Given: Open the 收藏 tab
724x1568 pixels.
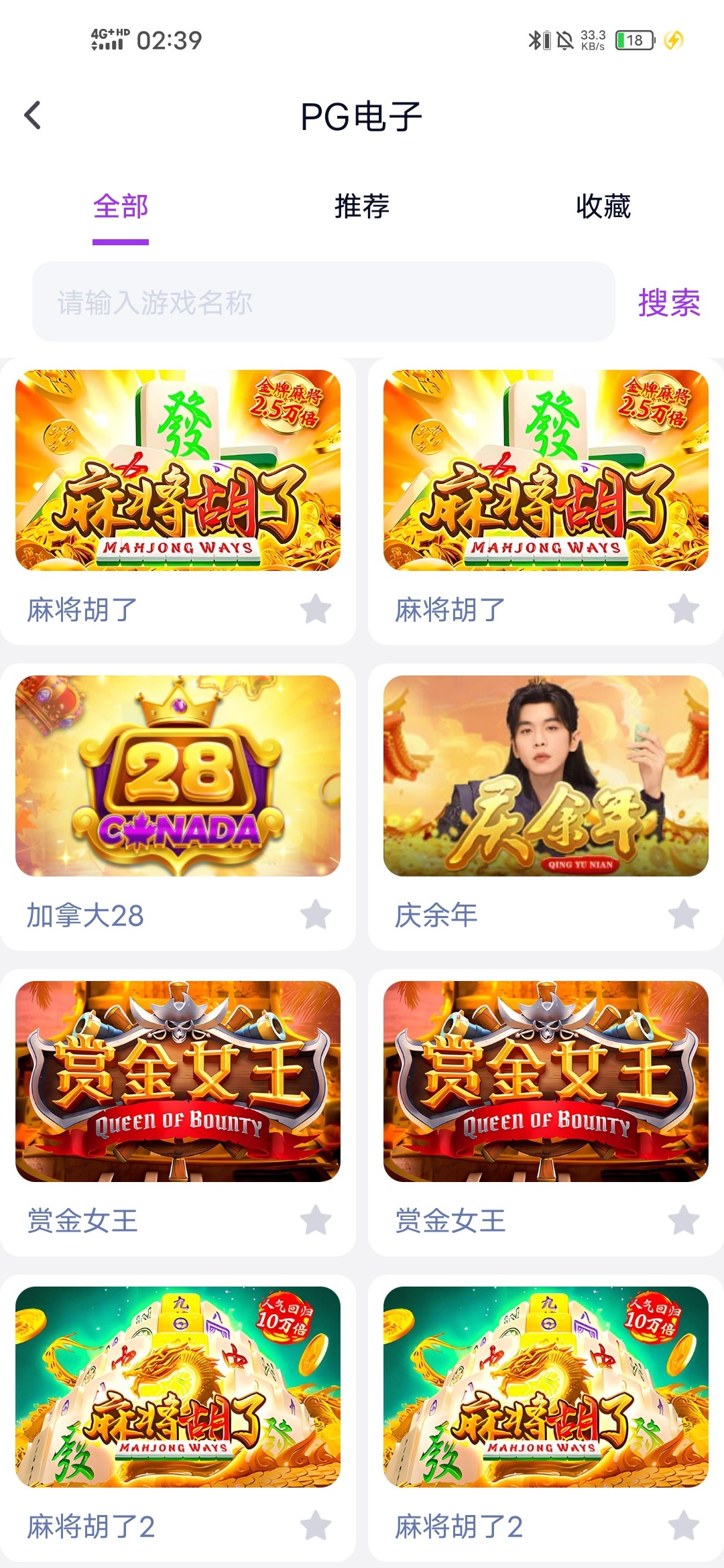Looking at the screenshot, I should click(603, 207).
